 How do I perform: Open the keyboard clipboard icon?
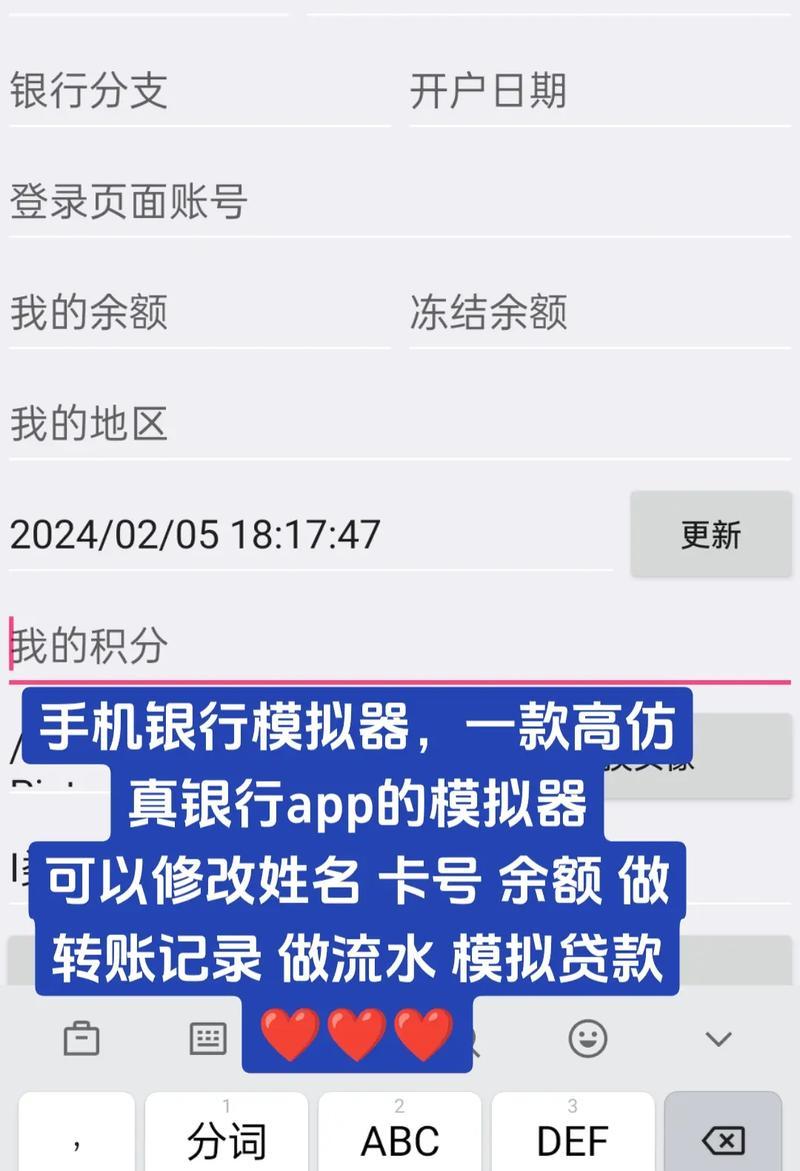[x=81, y=1039]
